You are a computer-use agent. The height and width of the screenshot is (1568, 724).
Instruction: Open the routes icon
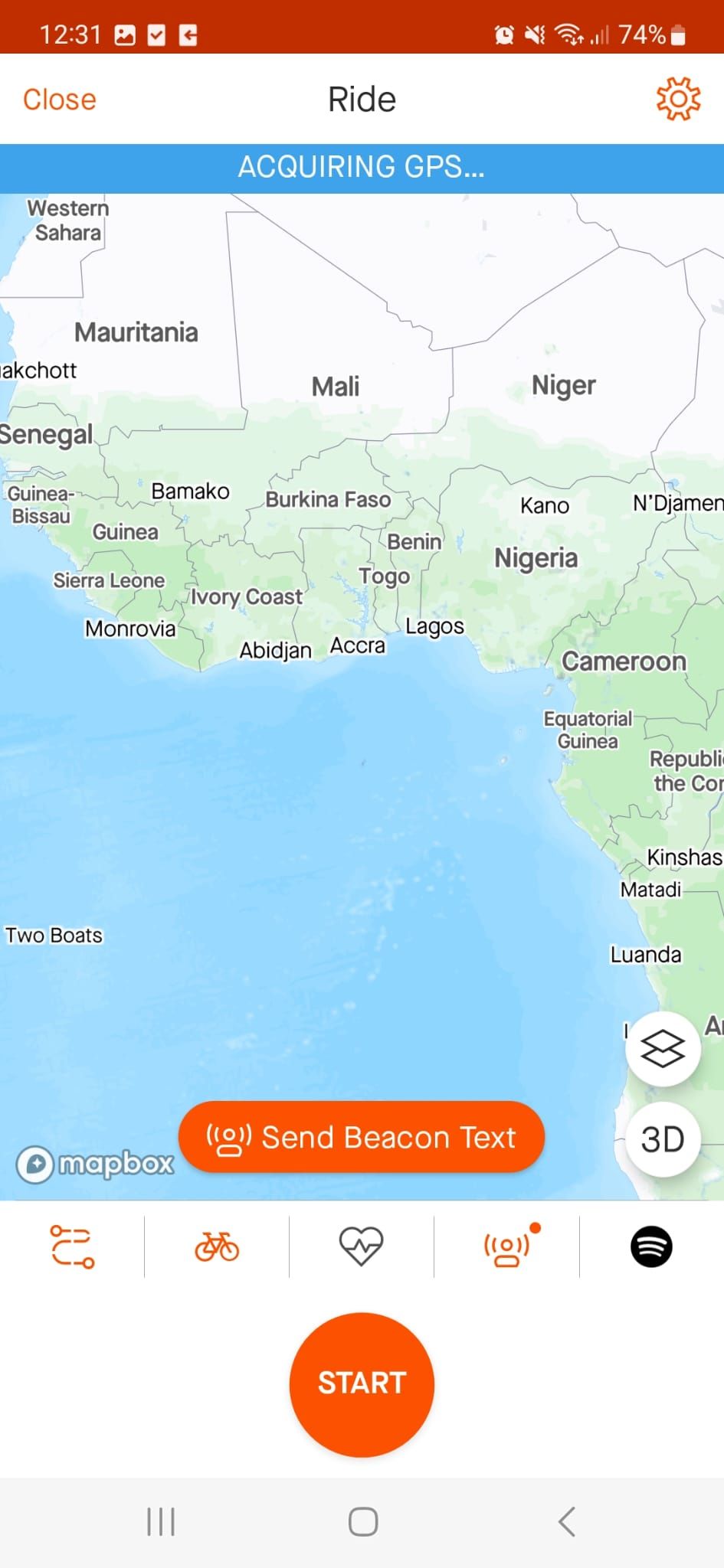click(72, 1246)
